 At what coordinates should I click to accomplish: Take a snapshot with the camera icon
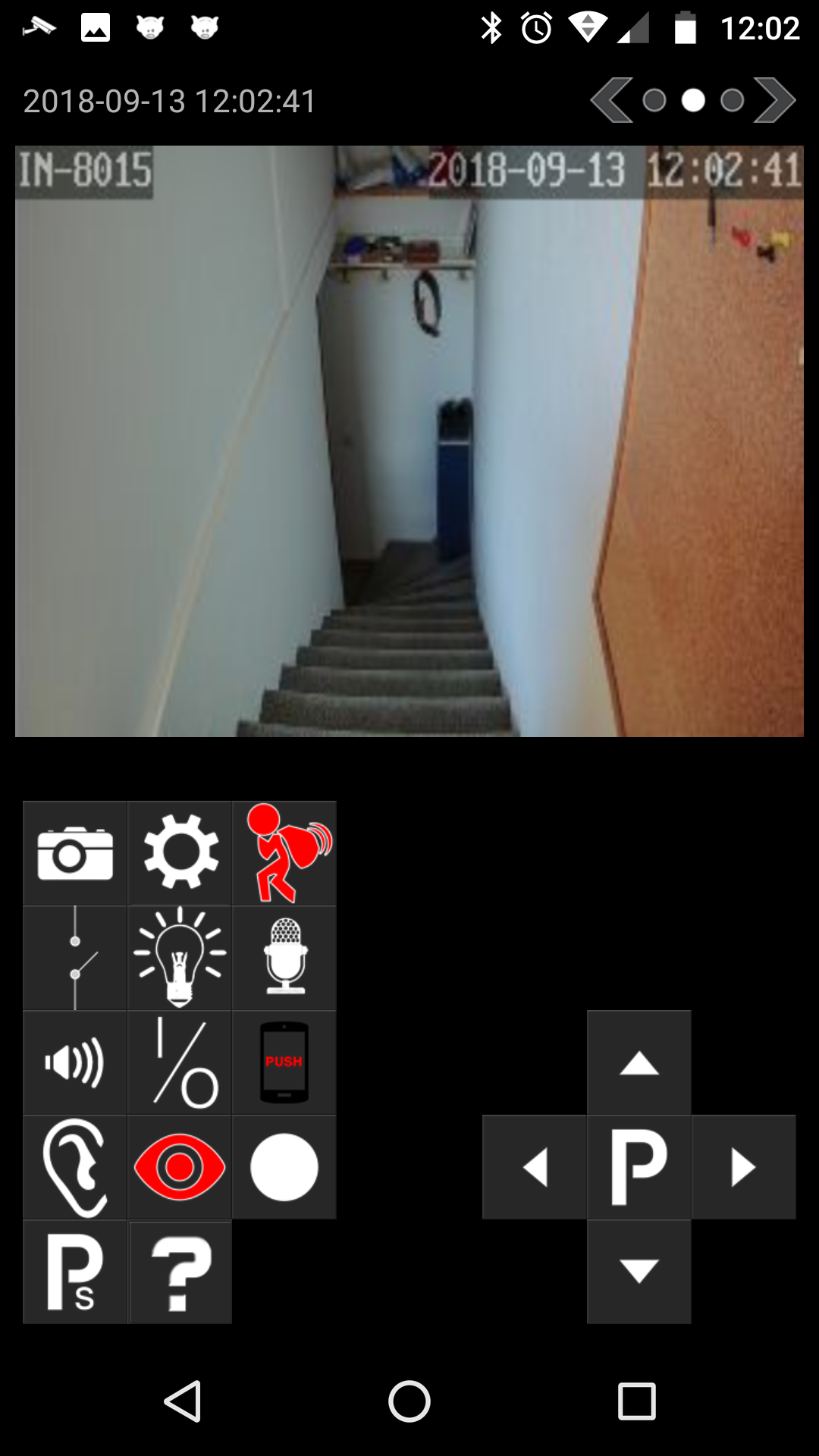pos(75,853)
